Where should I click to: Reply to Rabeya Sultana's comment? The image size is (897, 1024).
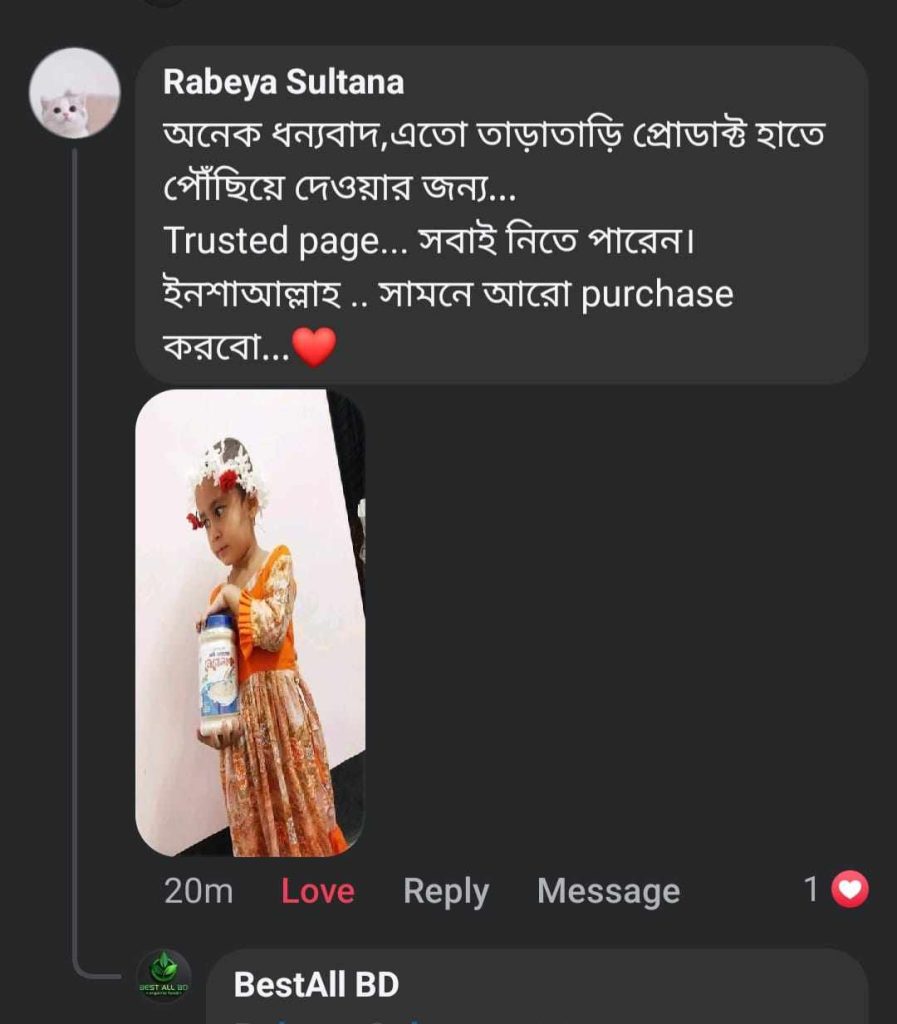445,891
